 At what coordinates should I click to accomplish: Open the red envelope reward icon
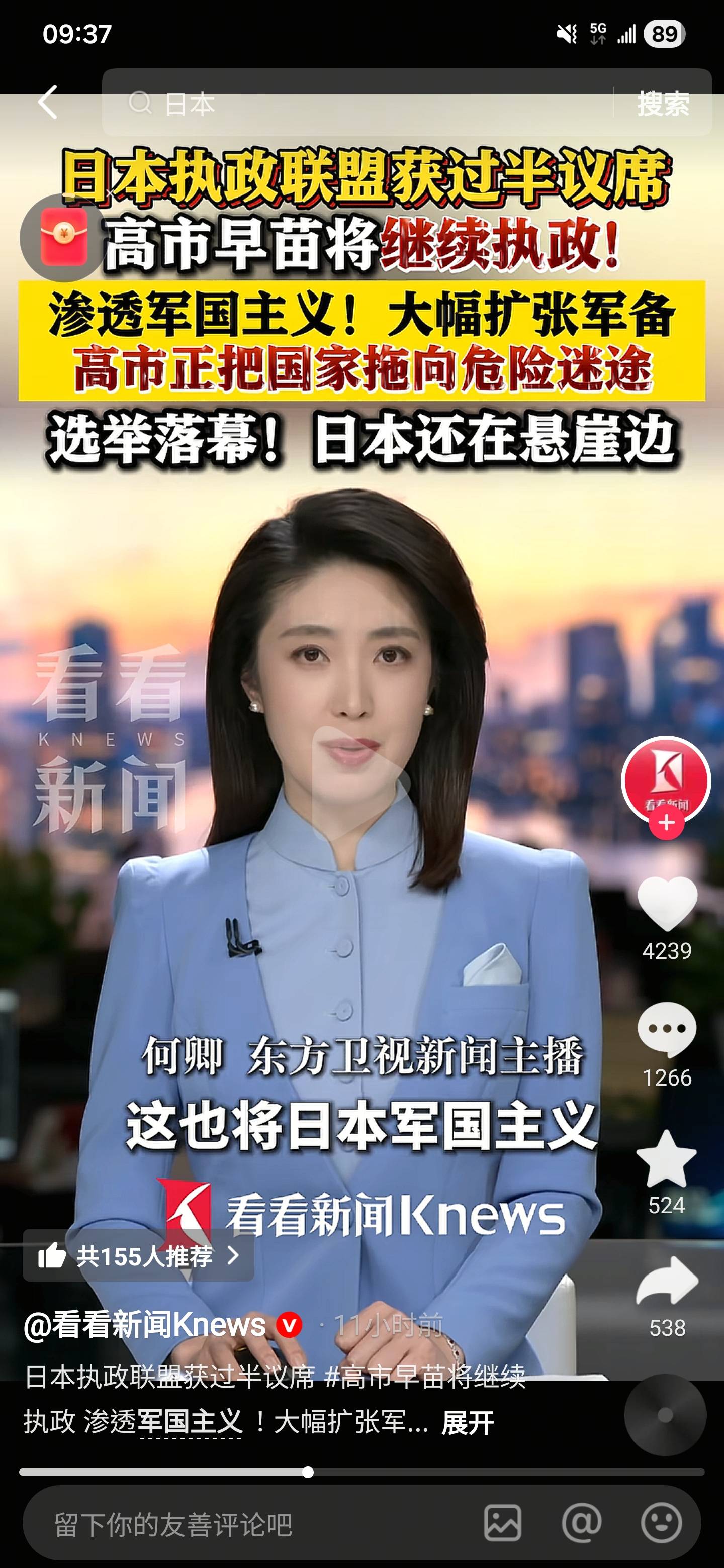[x=64, y=238]
